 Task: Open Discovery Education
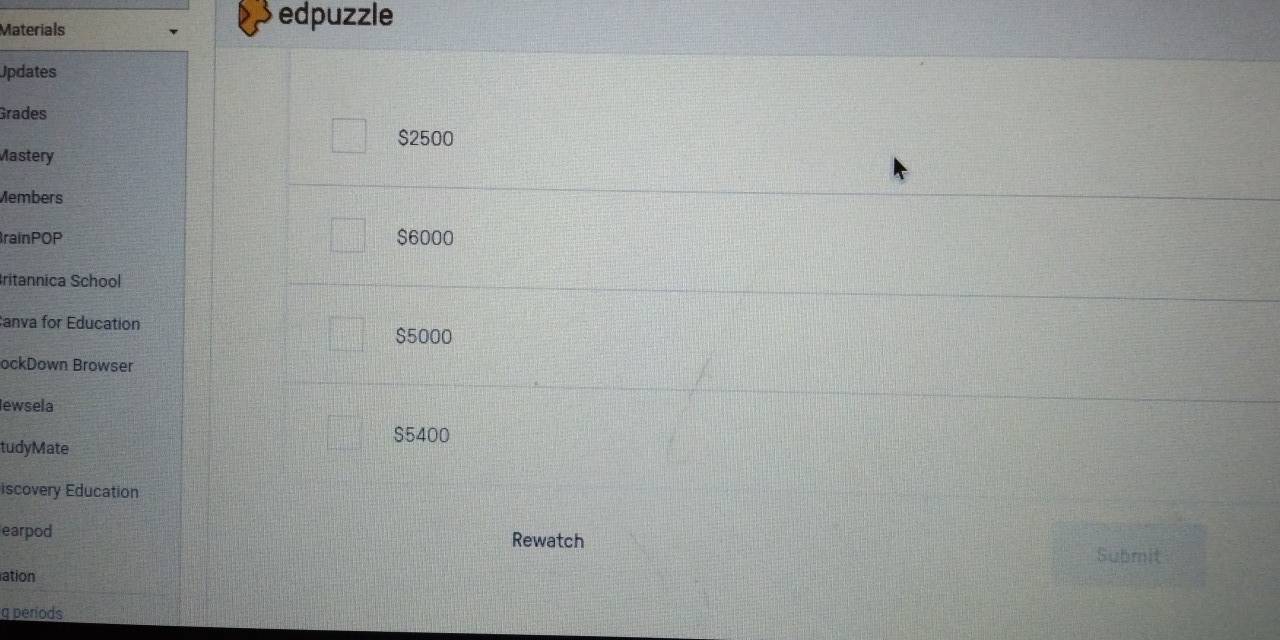click(69, 491)
